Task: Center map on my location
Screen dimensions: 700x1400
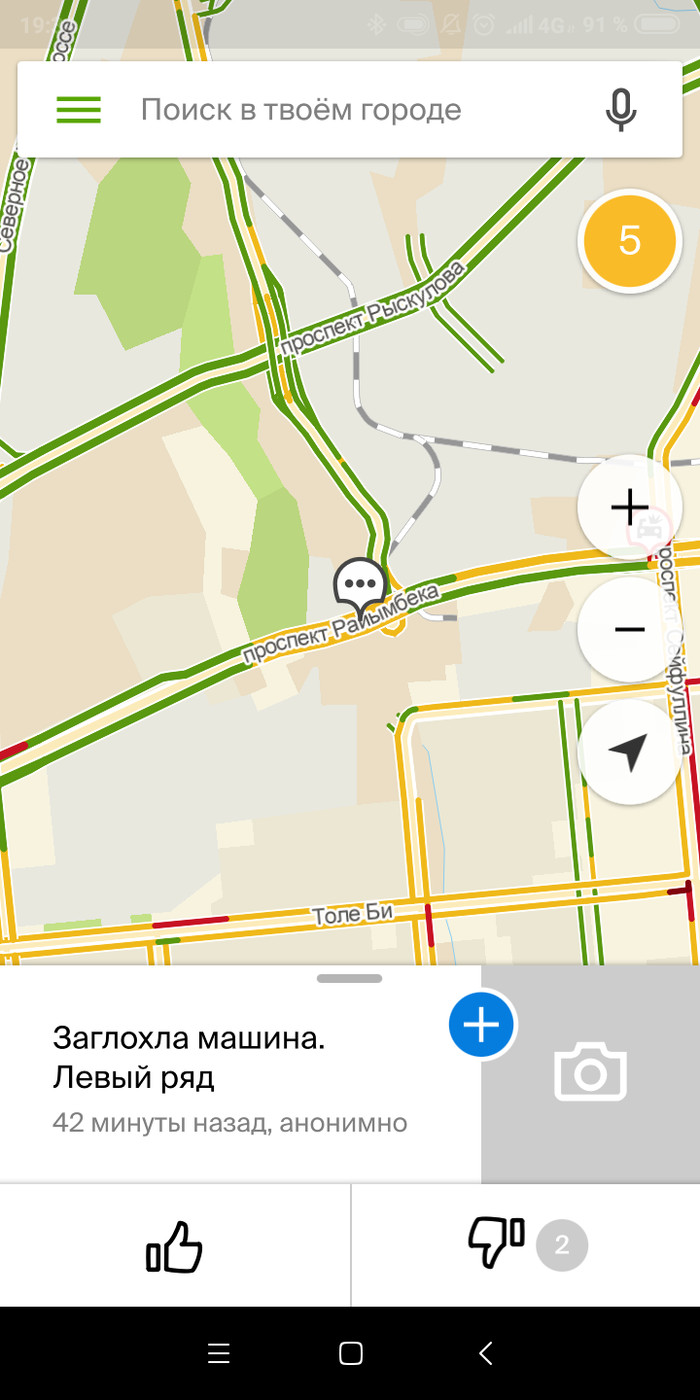Action: pos(629,751)
